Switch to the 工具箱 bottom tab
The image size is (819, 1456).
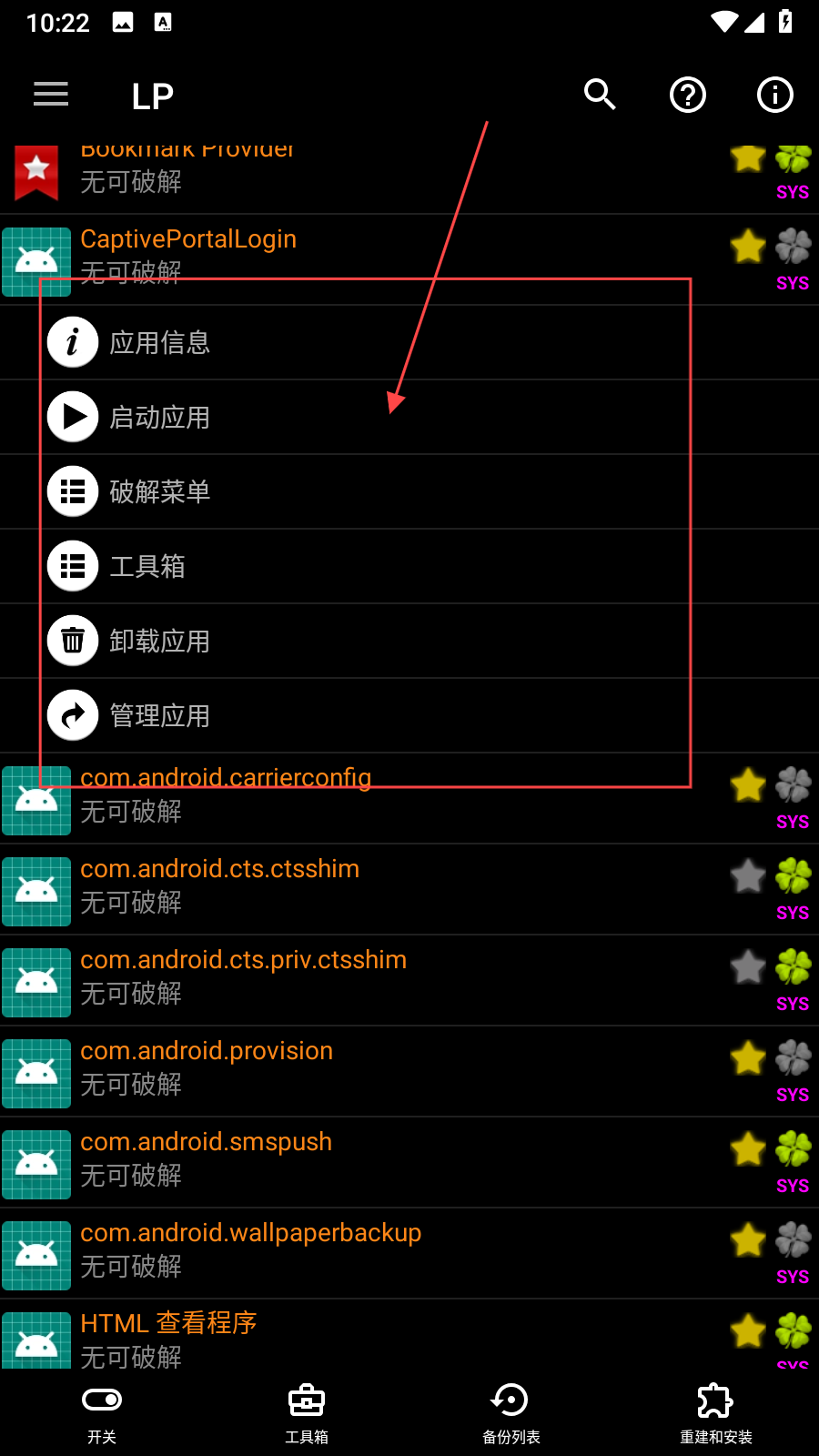point(307,1413)
